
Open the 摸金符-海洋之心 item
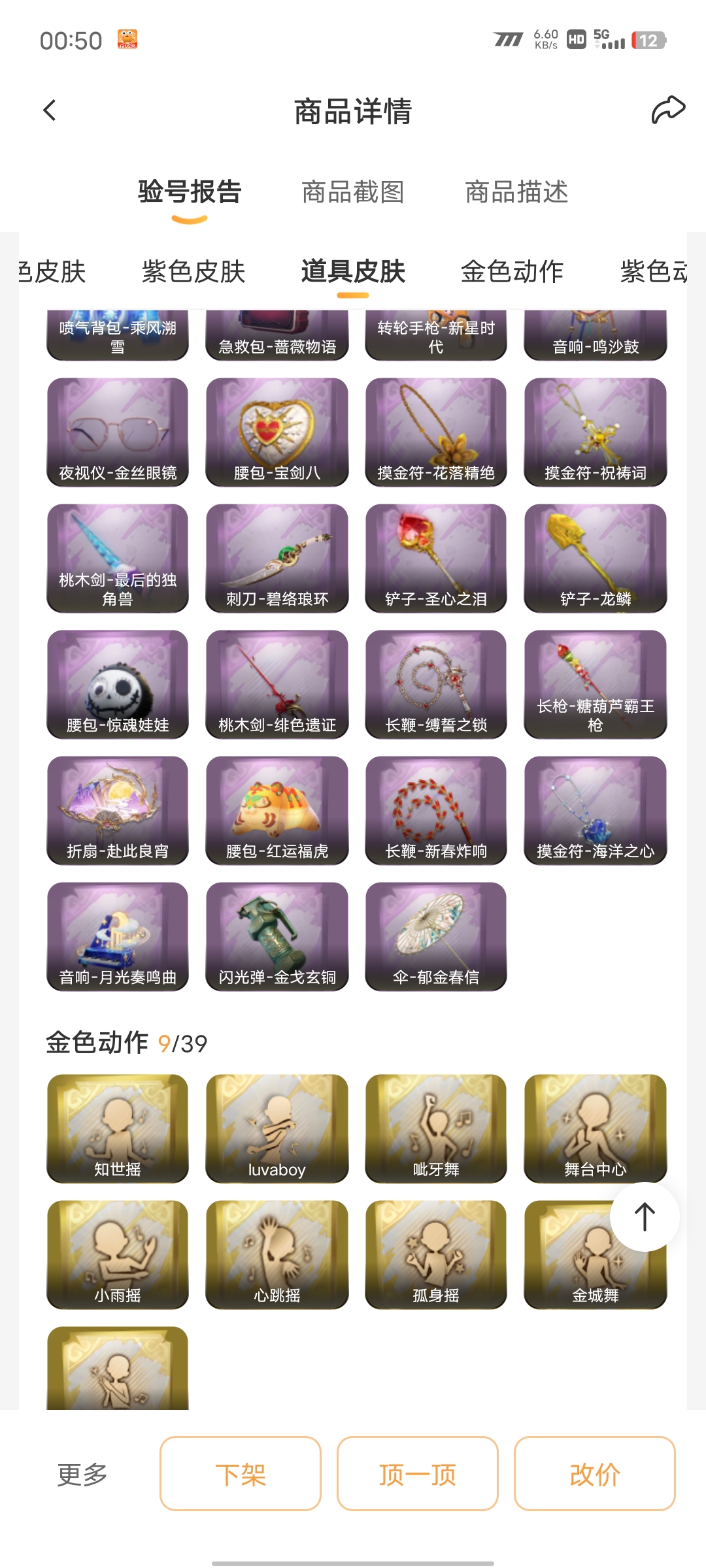tap(596, 810)
